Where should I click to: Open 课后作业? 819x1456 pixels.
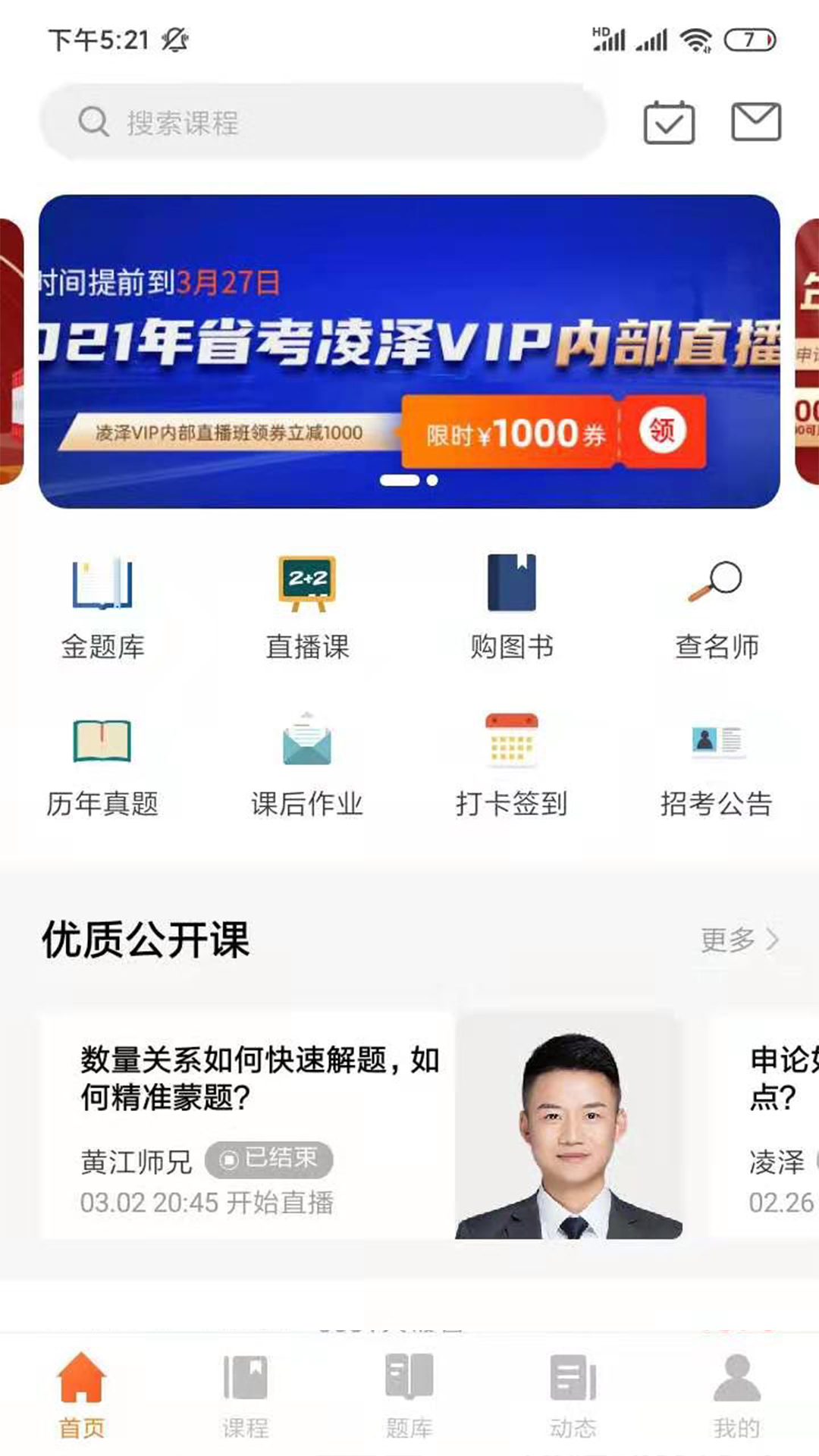tap(307, 766)
